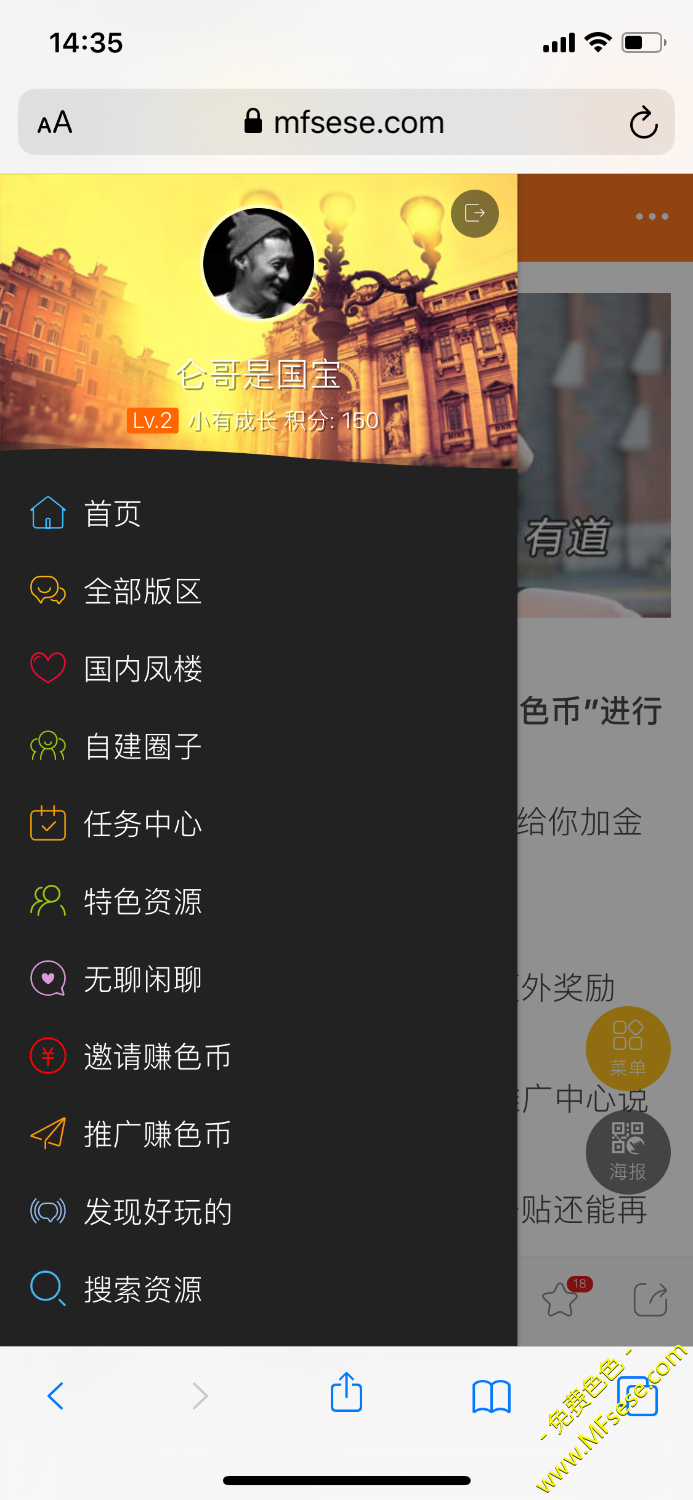Tap 推广赚色币 menu item
Viewport: 693px width, 1500px height.
click(x=157, y=1134)
